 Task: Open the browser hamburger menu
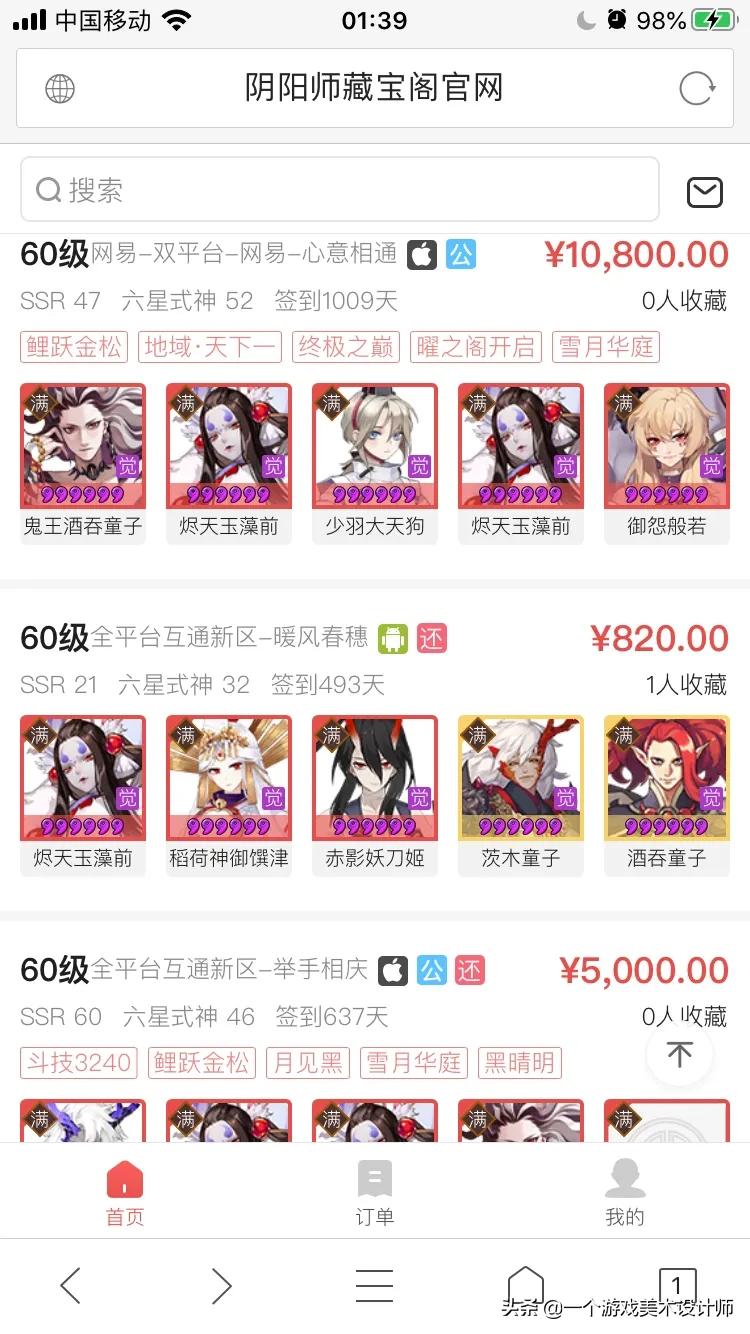point(374,1286)
